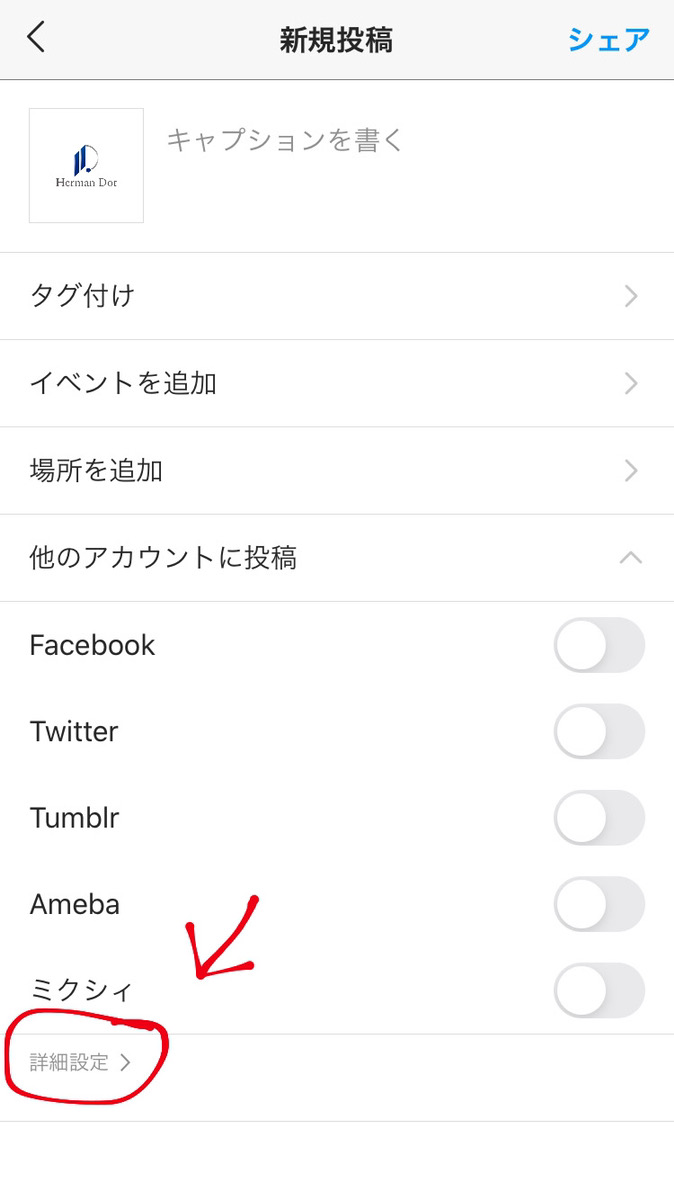Toggle Tumblr sharing on
The height and width of the screenshot is (1200, 674).
click(x=599, y=818)
